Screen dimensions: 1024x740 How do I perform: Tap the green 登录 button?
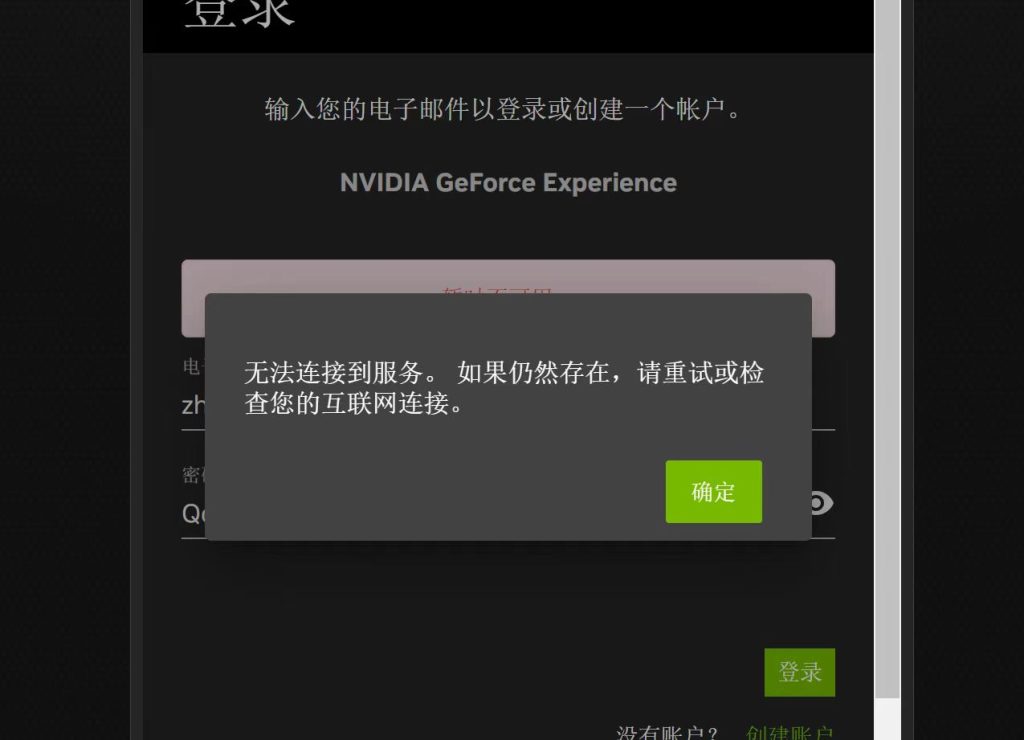[x=799, y=672]
